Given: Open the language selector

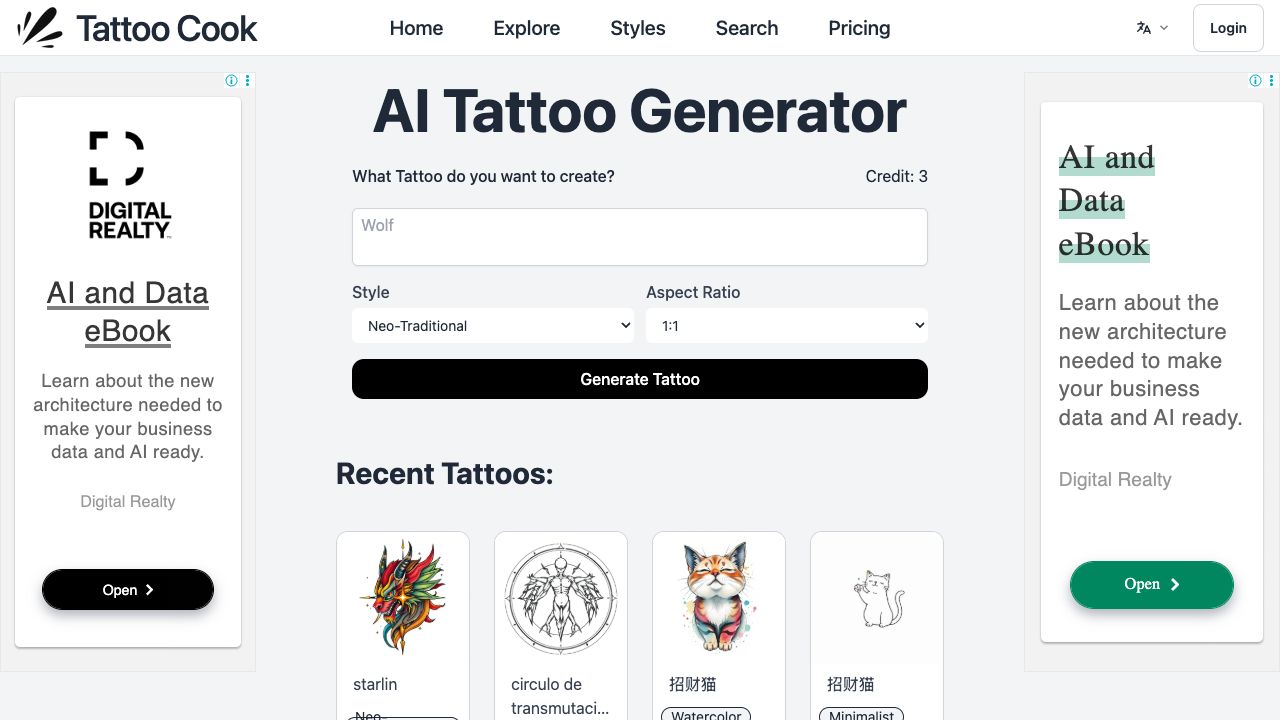Looking at the screenshot, I should 1152,28.
